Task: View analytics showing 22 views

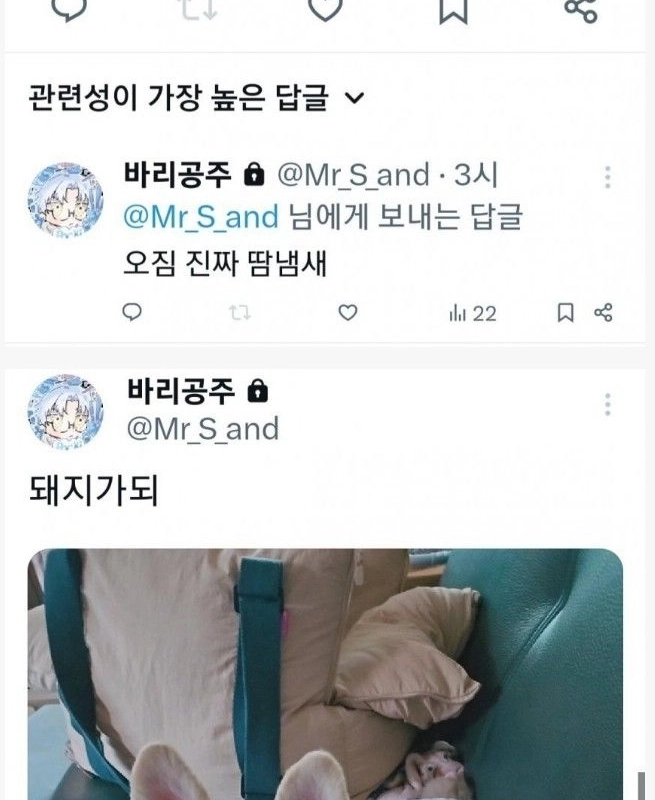Action: click(x=473, y=313)
